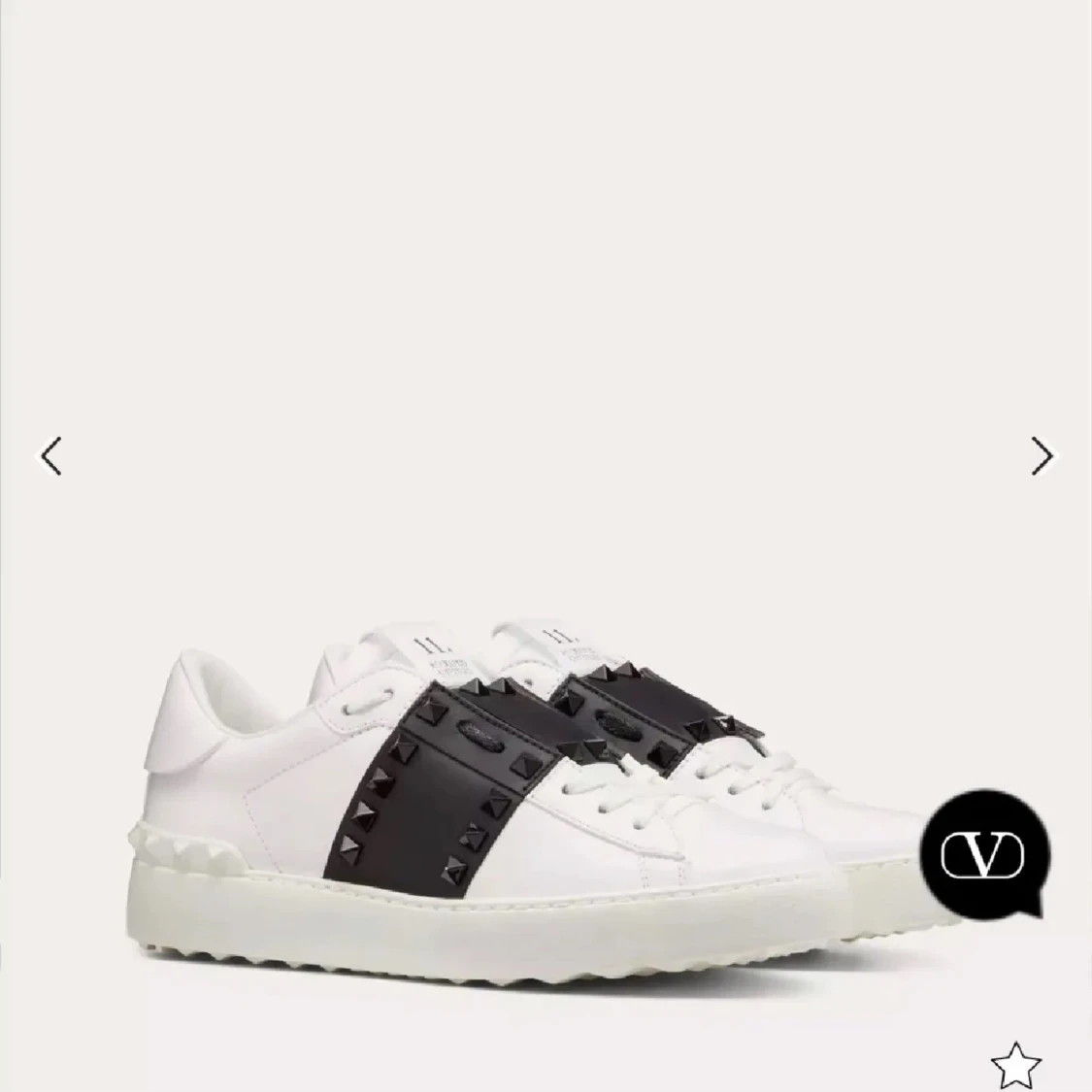Go to the next product image
The height and width of the screenshot is (1092, 1092).
1042,455
